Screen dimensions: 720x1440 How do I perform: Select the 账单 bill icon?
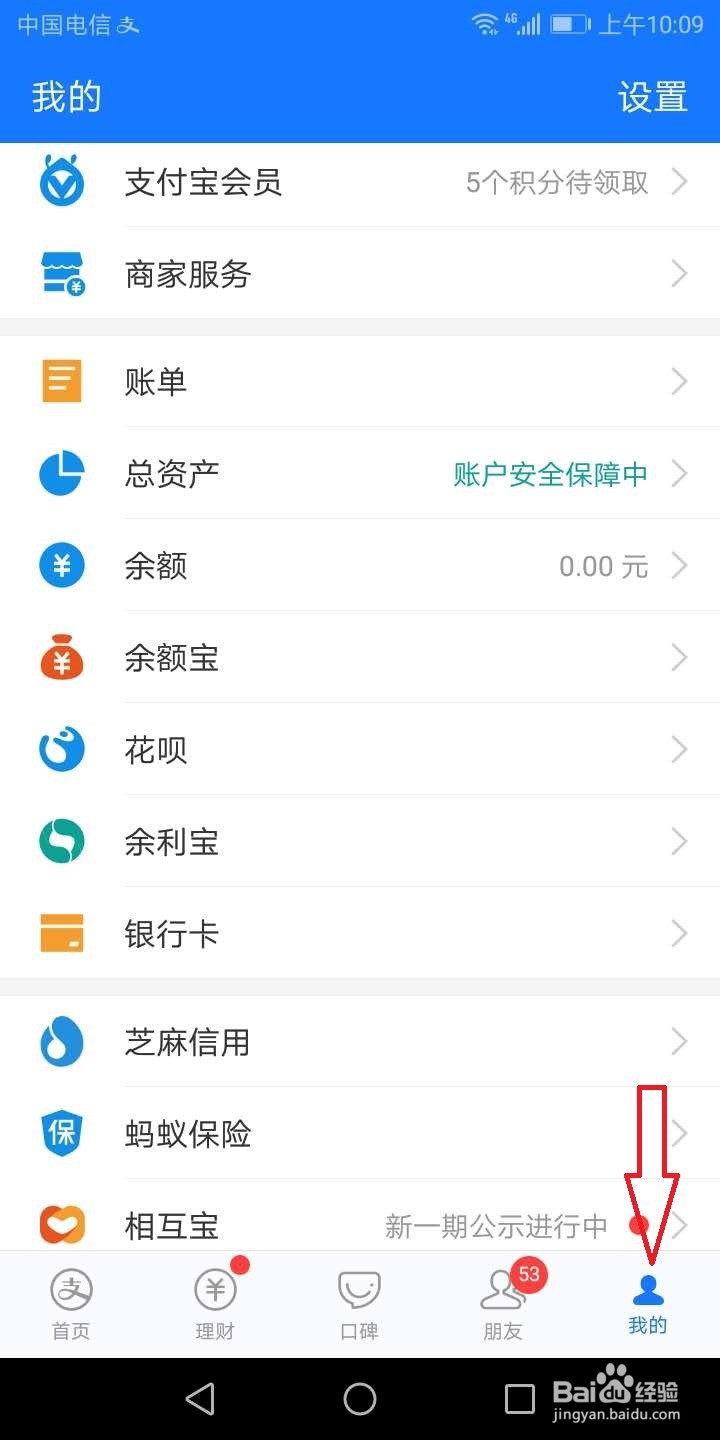coord(62,380)
